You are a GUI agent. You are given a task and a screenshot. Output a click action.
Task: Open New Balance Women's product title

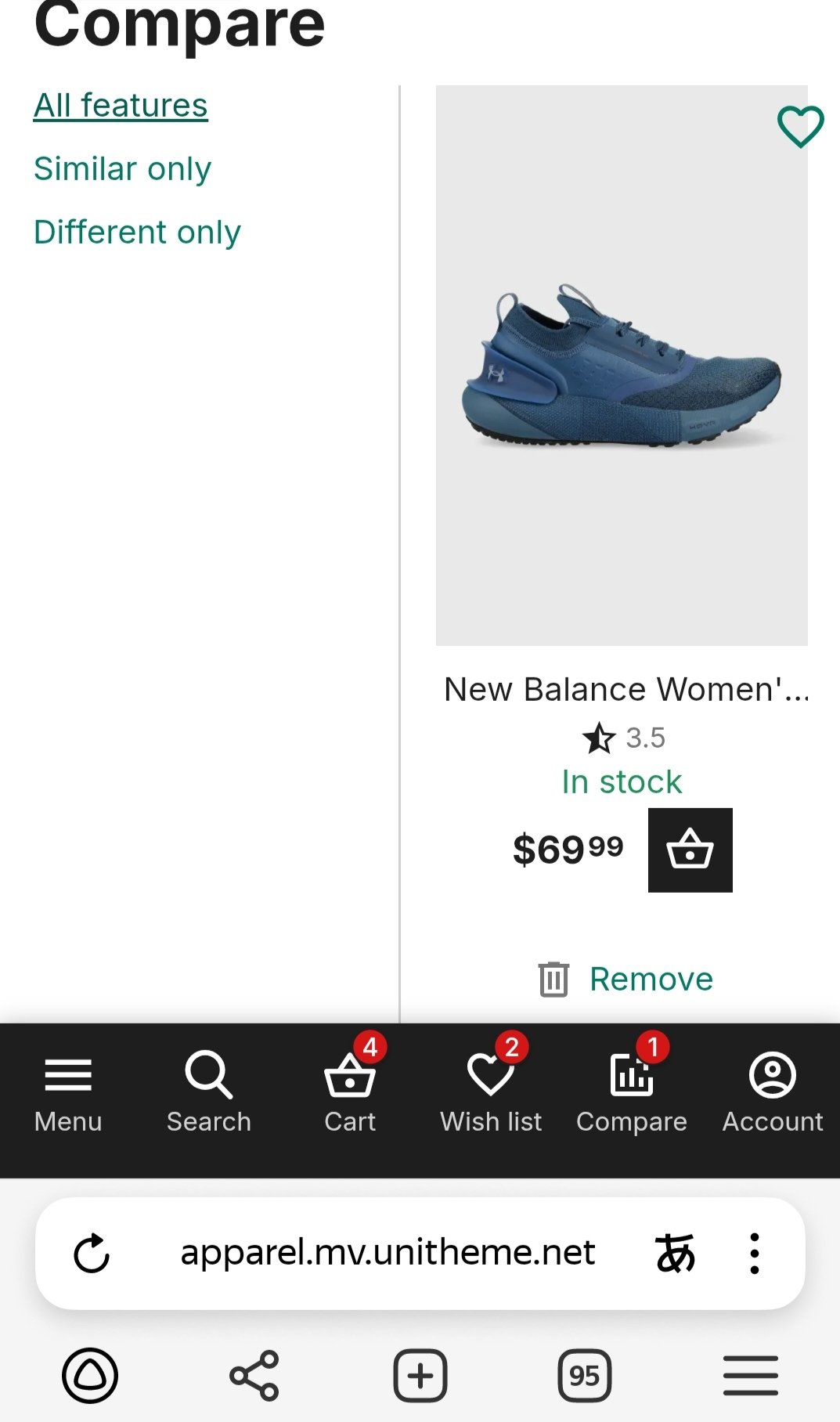(x=625, y=690)
